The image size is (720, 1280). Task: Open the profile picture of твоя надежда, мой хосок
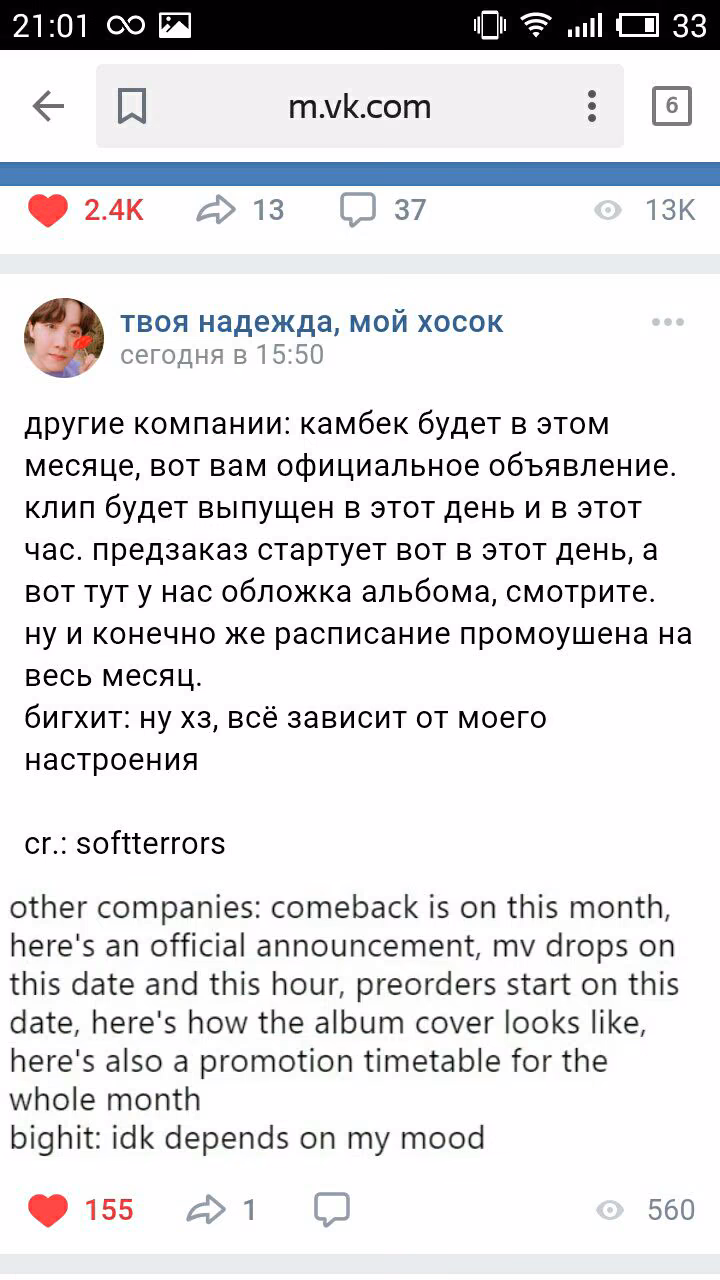point(64,338)
